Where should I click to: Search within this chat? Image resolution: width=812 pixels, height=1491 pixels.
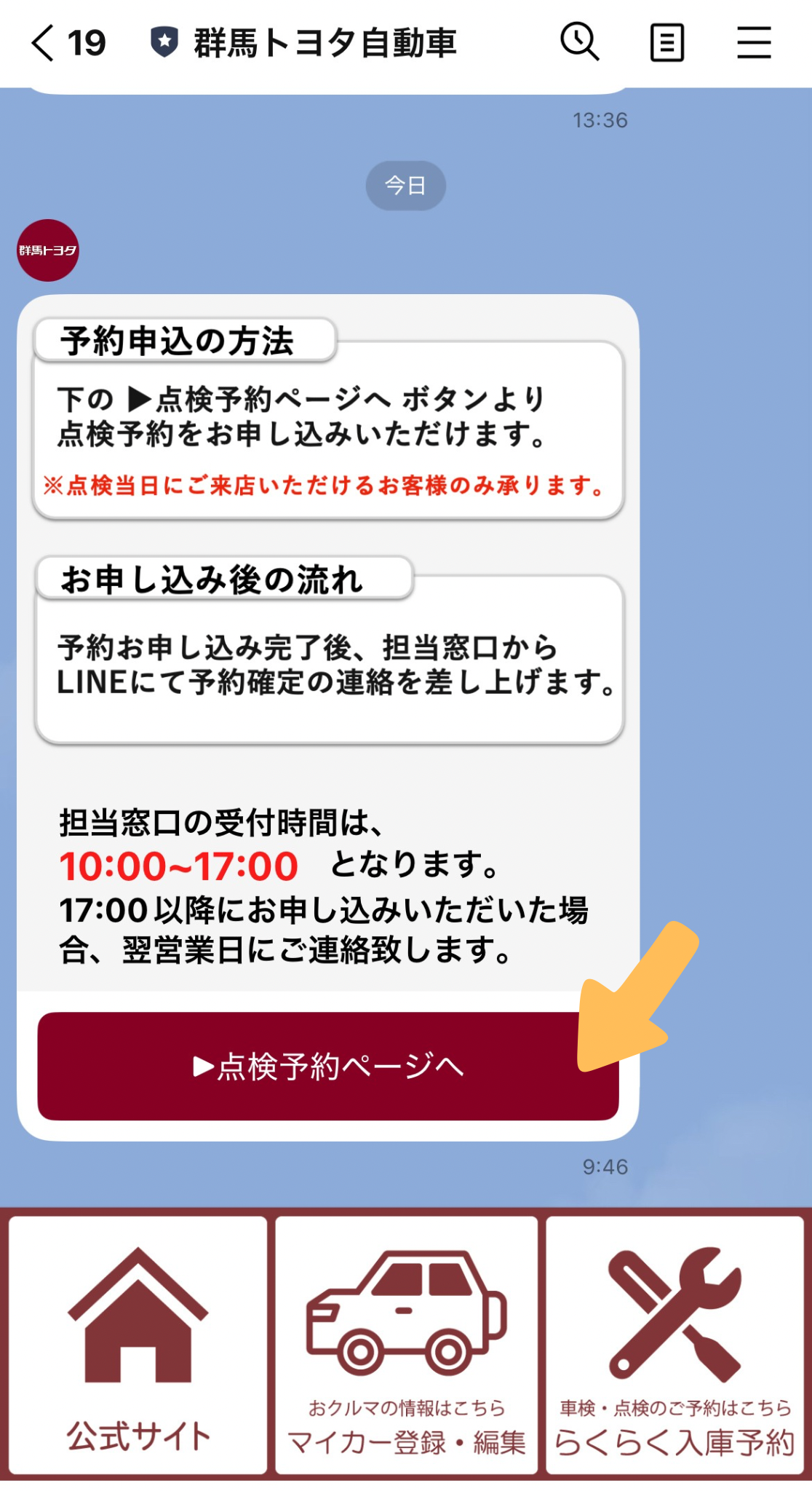click(579, 42)
